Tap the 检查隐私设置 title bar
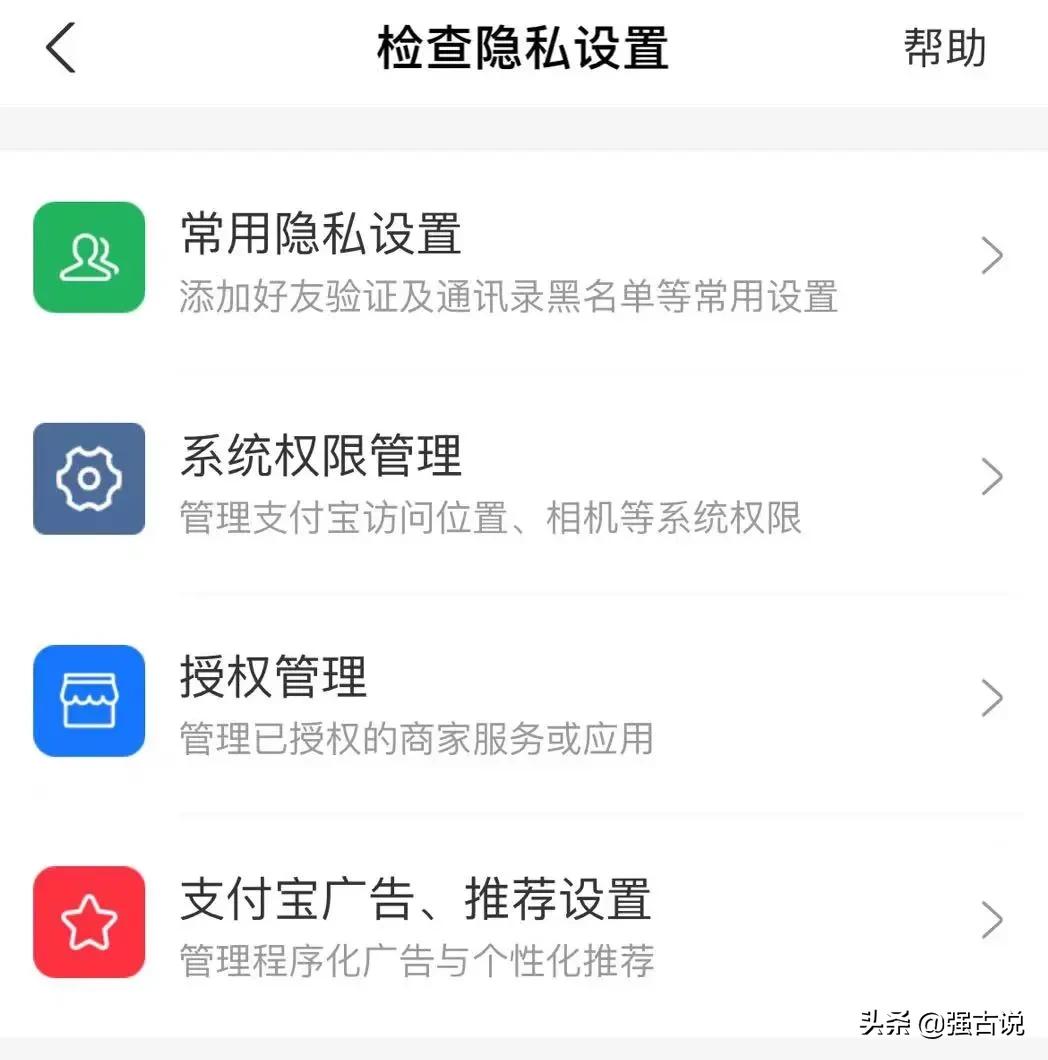This screenshot has height=1060, width=1048. coord(523,48)
